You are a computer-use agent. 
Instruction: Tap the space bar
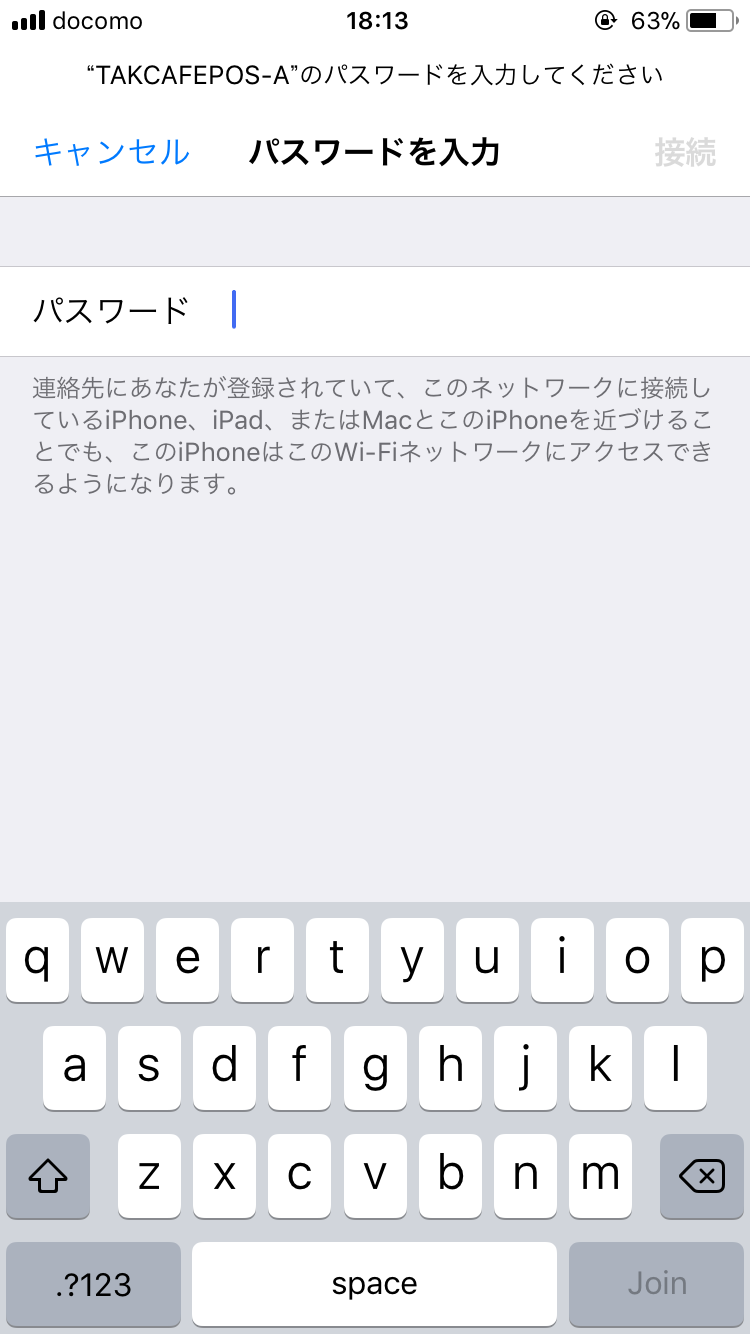374,1284
